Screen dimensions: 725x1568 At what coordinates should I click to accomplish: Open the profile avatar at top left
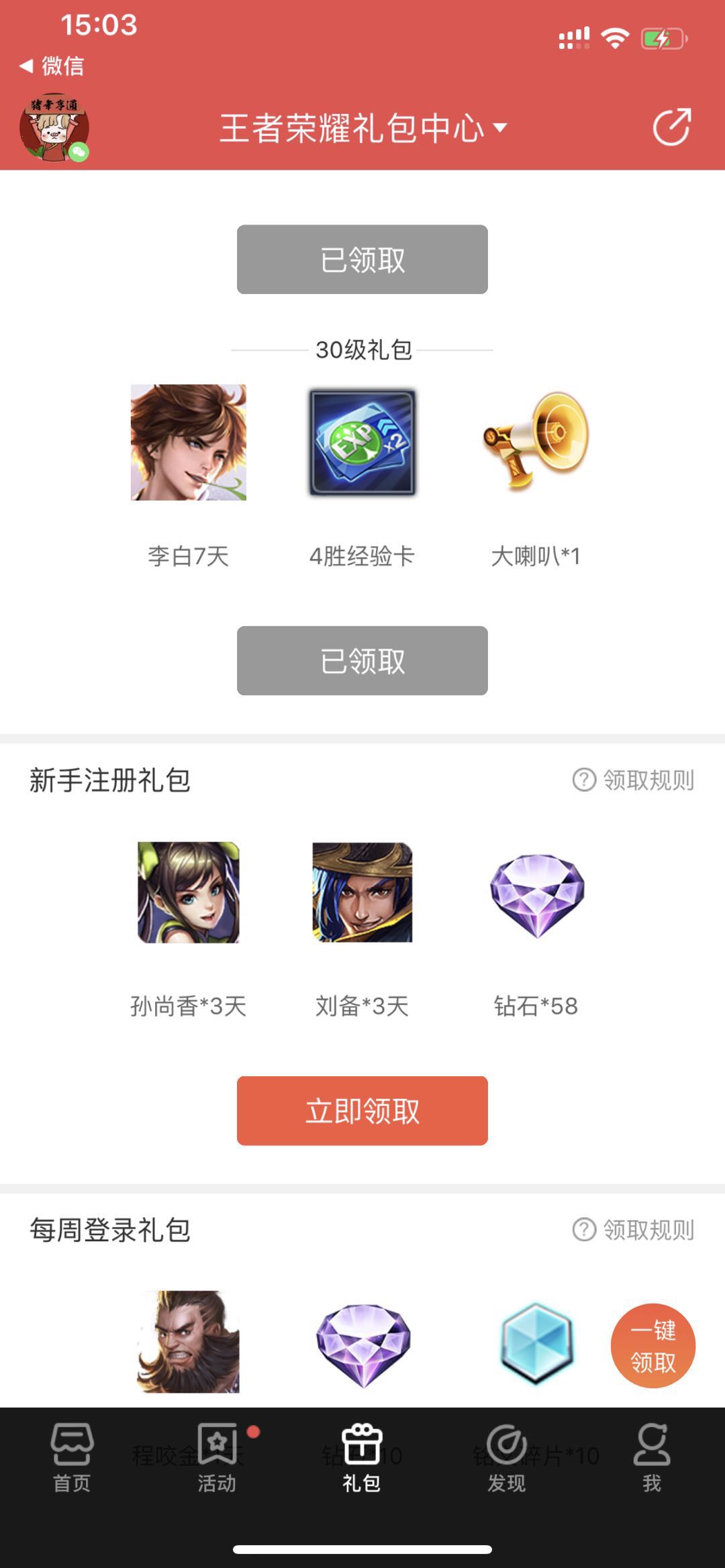click(x=54, y=127)
